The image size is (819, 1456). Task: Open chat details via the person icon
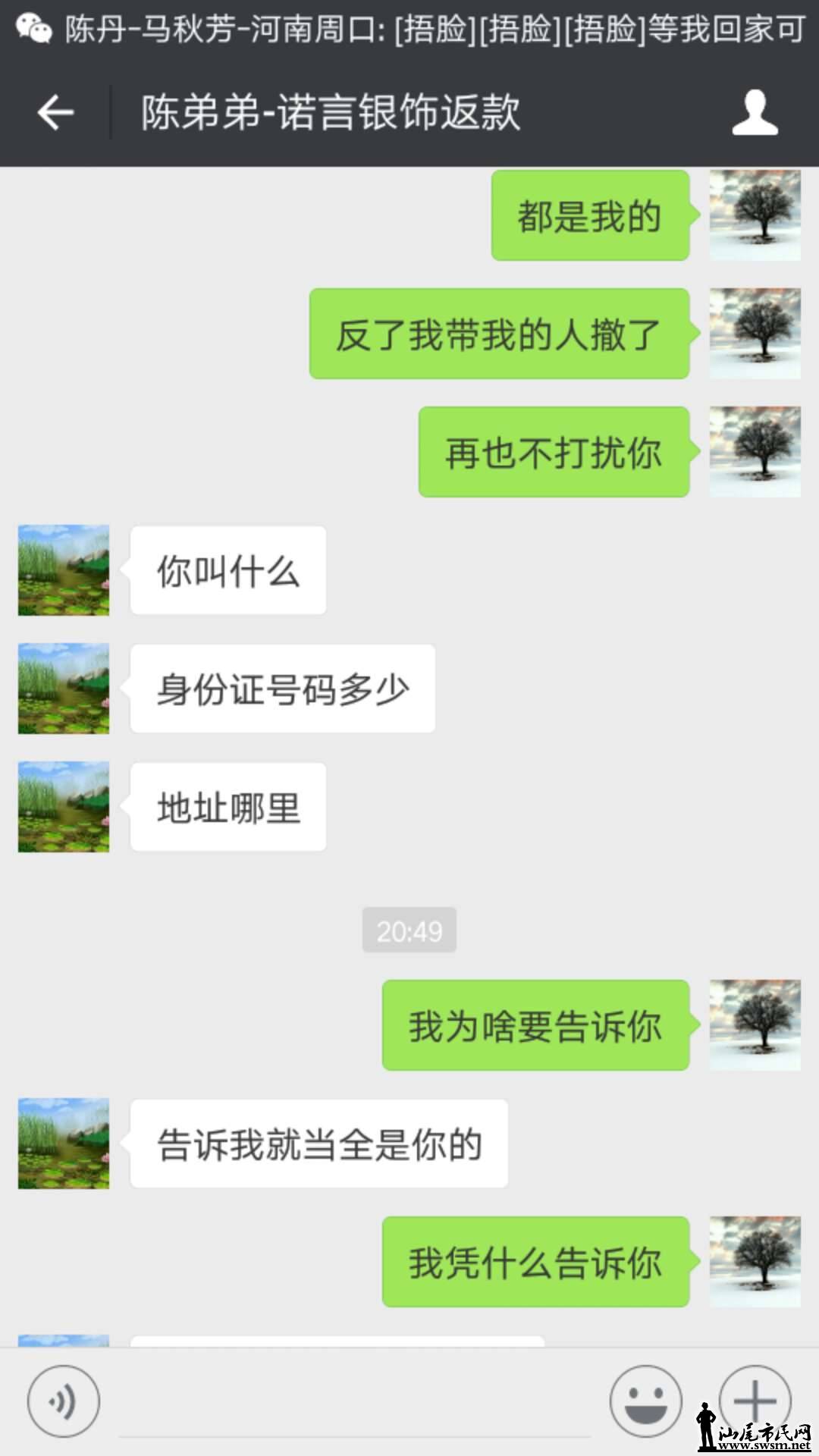coord(755,112)
